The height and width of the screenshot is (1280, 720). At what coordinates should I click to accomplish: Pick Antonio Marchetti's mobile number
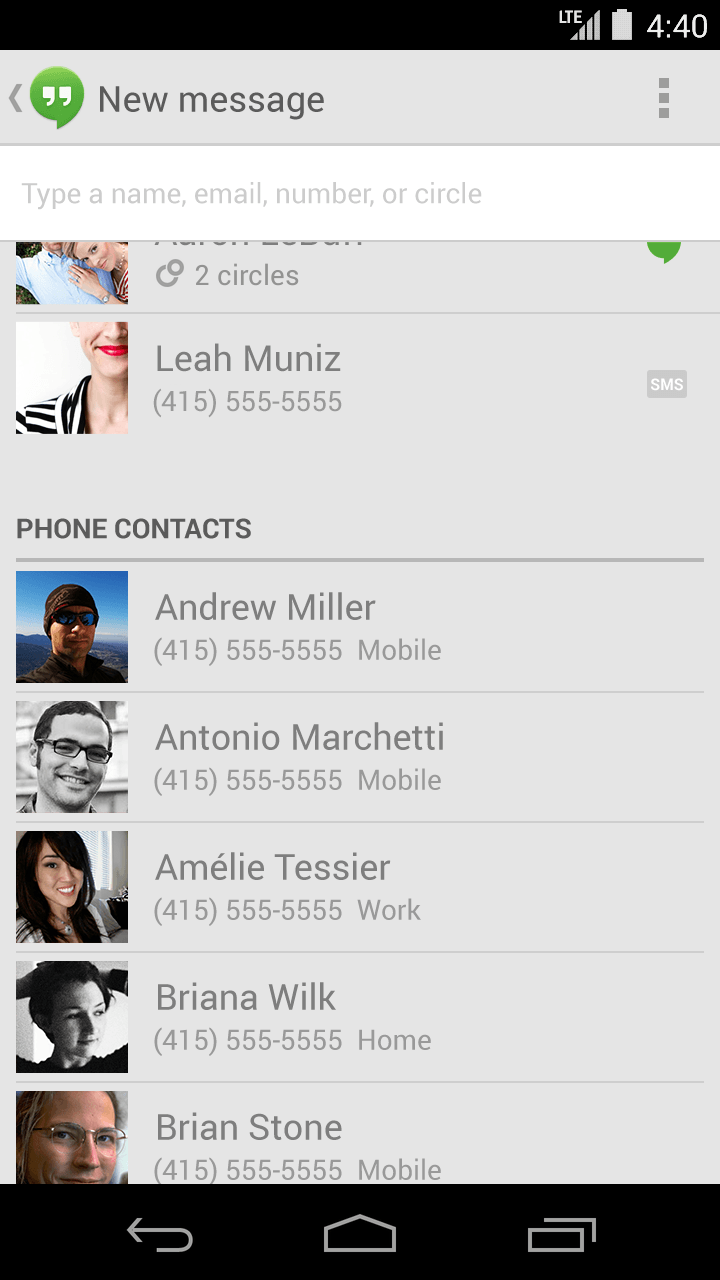click(x=360, y=757)
